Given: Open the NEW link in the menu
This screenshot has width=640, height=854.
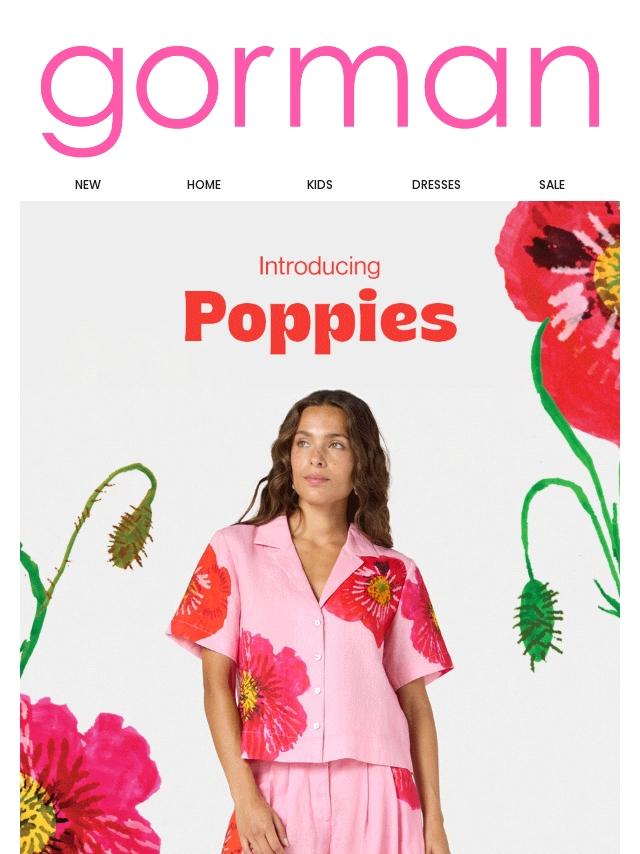Looking at the screenshot, I should pyautogui.click(x=88, y=185).
